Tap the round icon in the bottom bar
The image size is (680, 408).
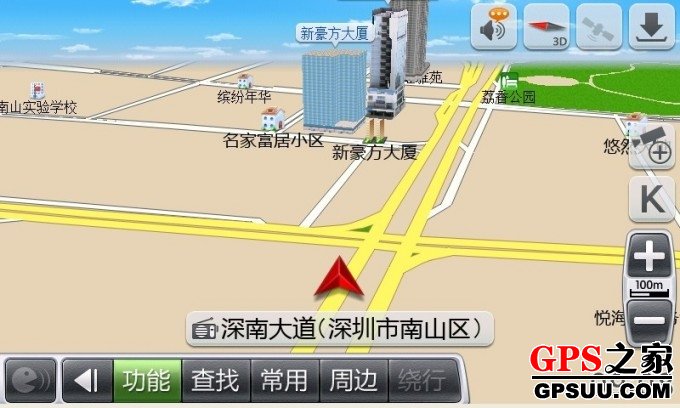click(x=31, y=380)
